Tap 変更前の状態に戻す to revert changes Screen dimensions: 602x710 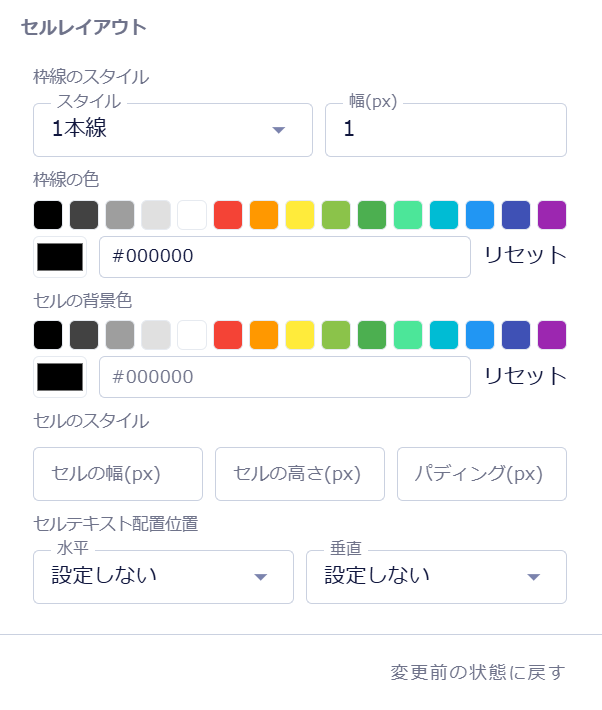[x=477, y=672]
